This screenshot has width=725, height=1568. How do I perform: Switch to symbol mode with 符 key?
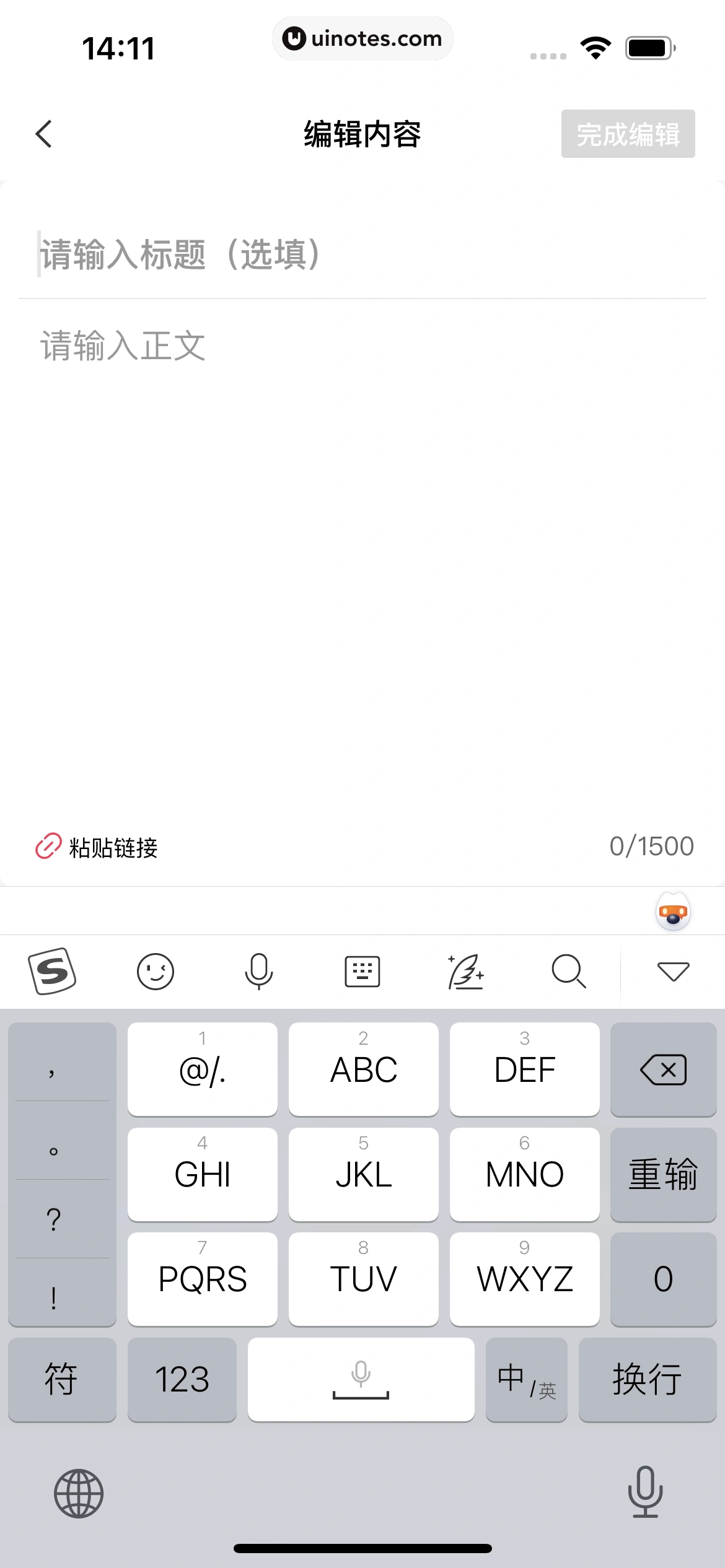[x=62, y=1379]
